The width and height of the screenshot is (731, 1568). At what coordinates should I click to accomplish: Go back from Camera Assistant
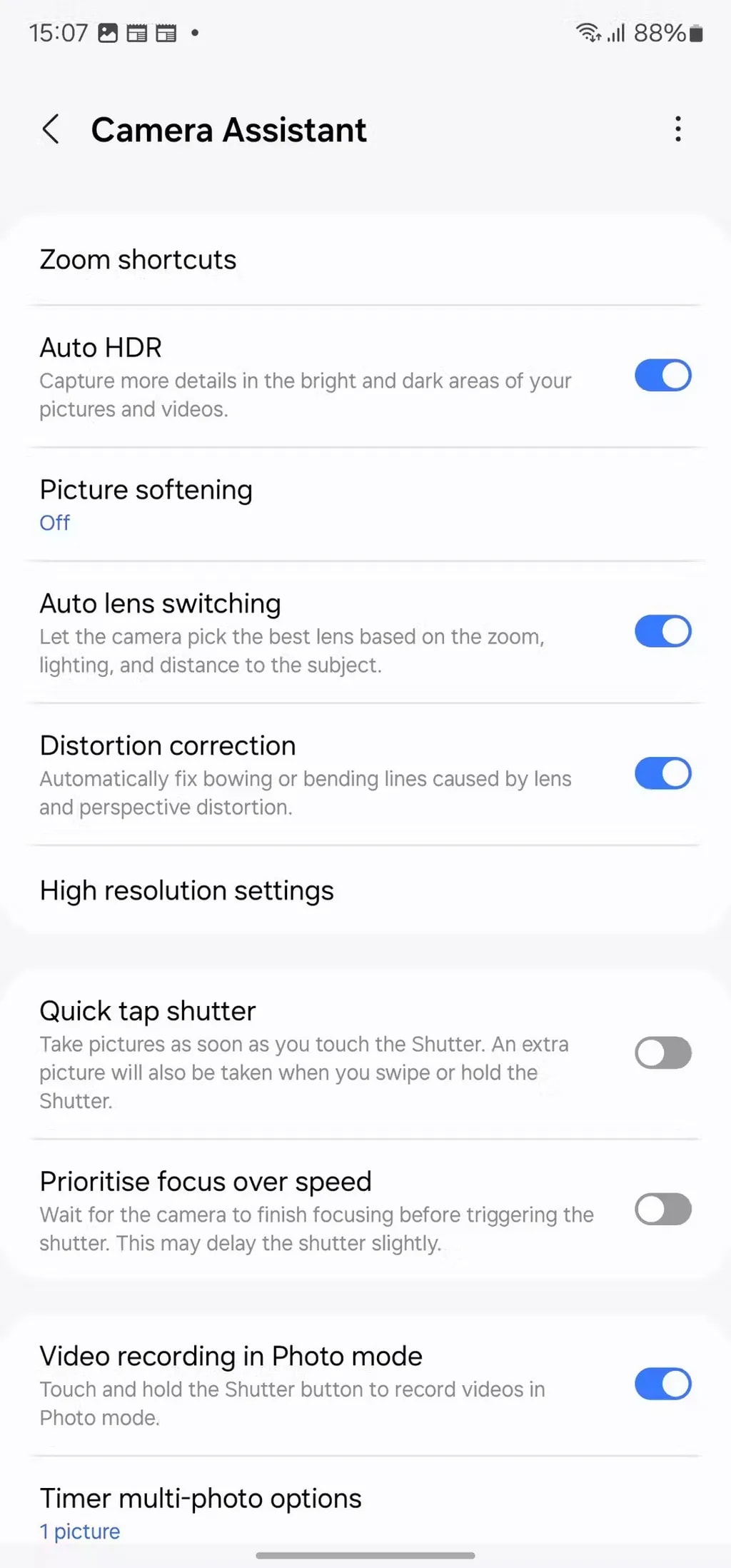coord(51,130)
